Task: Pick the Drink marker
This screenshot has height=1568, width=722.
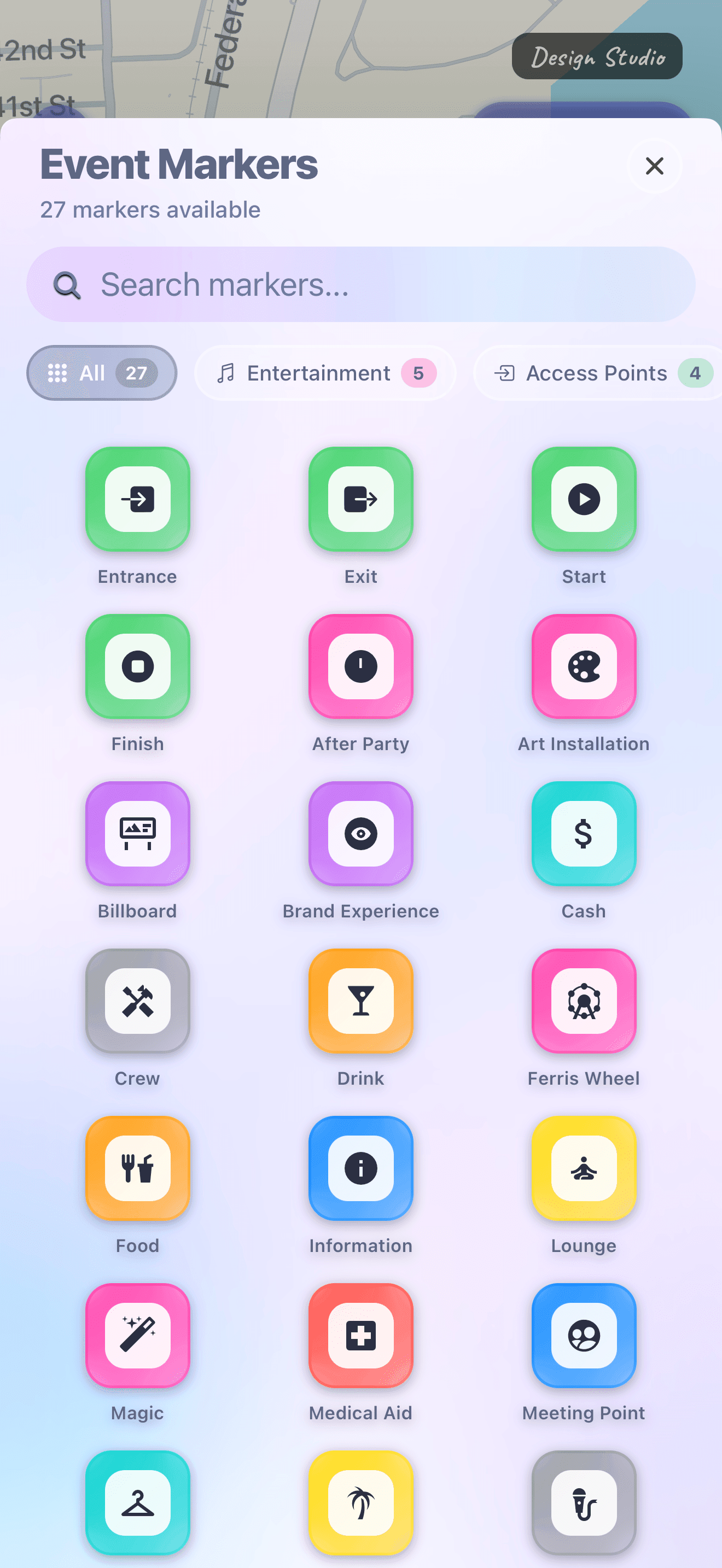Action: pos(360,1001)
